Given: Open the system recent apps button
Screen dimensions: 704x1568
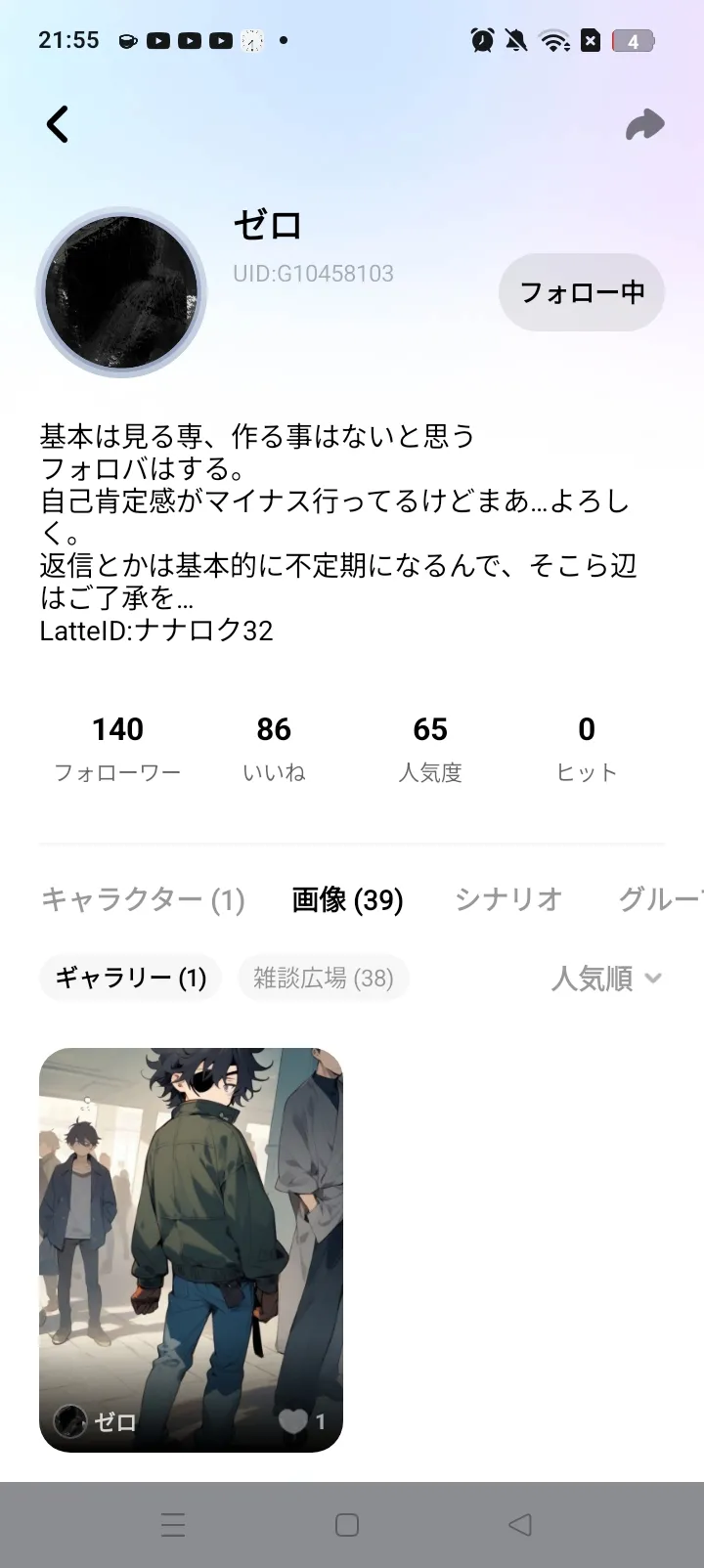Looking at the screenshot, I should click(x=173, y=1525).
